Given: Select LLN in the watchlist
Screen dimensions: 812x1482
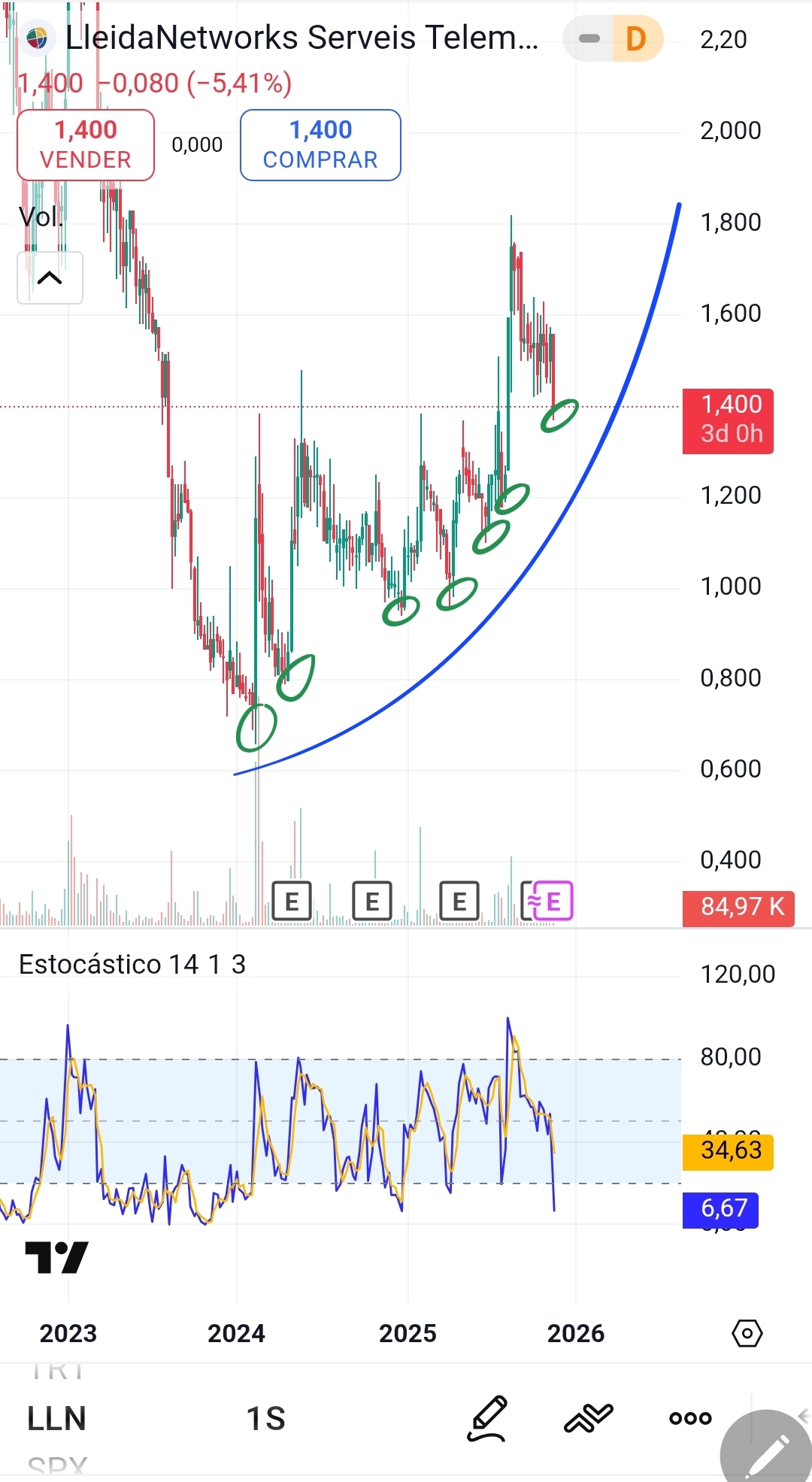Looking at the screenshot, I should [x=56, y=1418].
